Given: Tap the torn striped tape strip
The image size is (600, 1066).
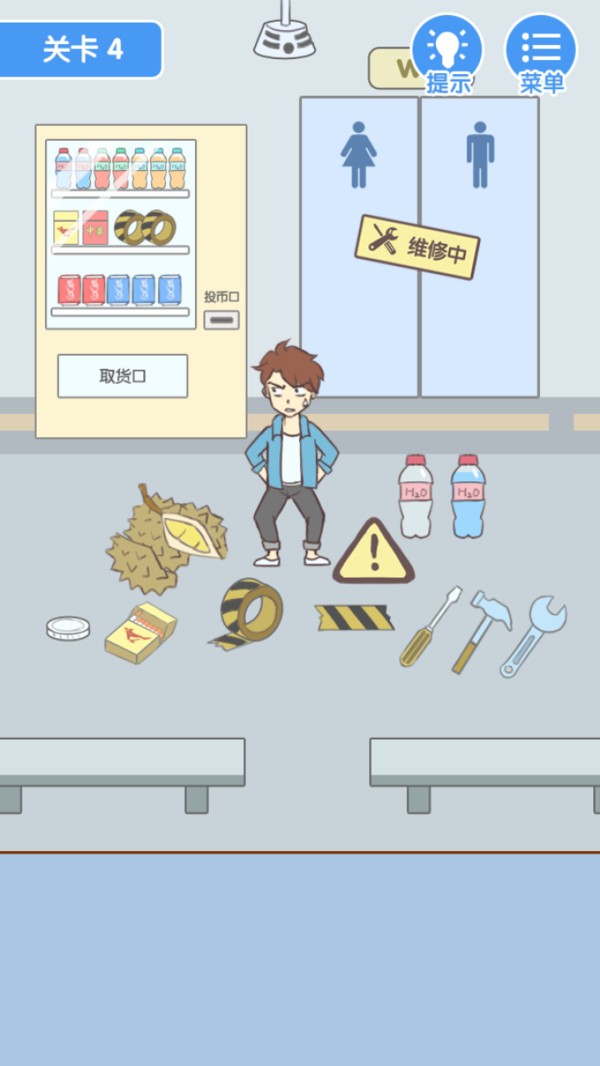Looking at the screenshot, I should 355,617.
